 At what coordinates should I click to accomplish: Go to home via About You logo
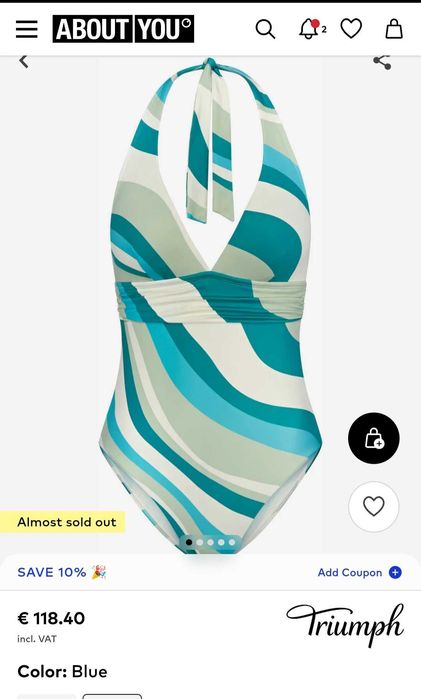[123, 29]
